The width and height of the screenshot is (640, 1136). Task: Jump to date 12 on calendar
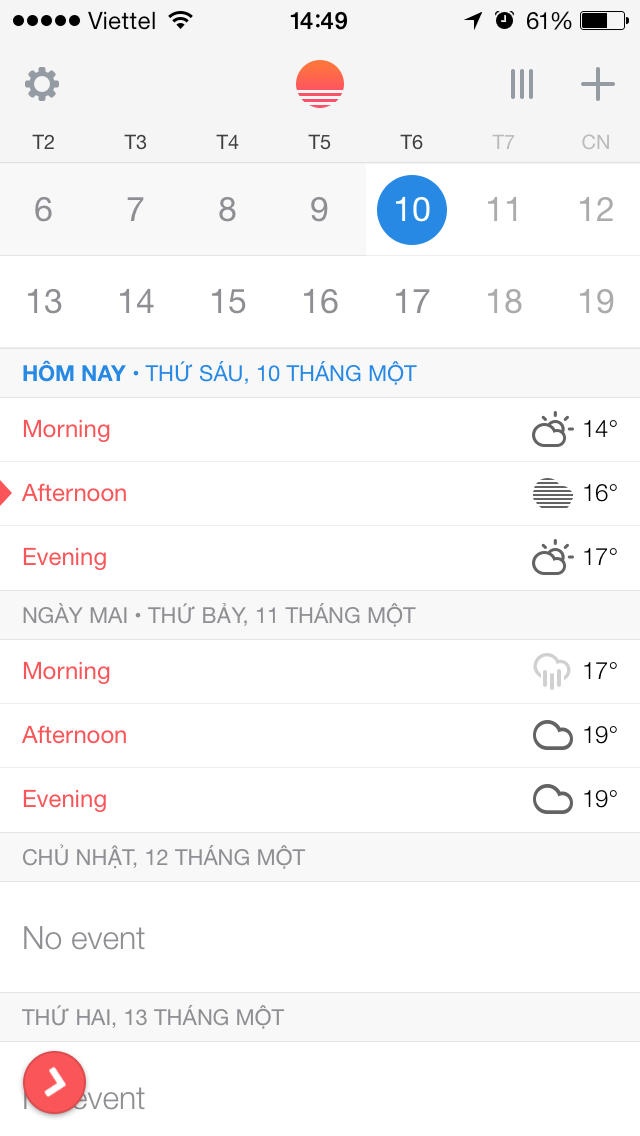pyautogui.click(x=596, y=209)
